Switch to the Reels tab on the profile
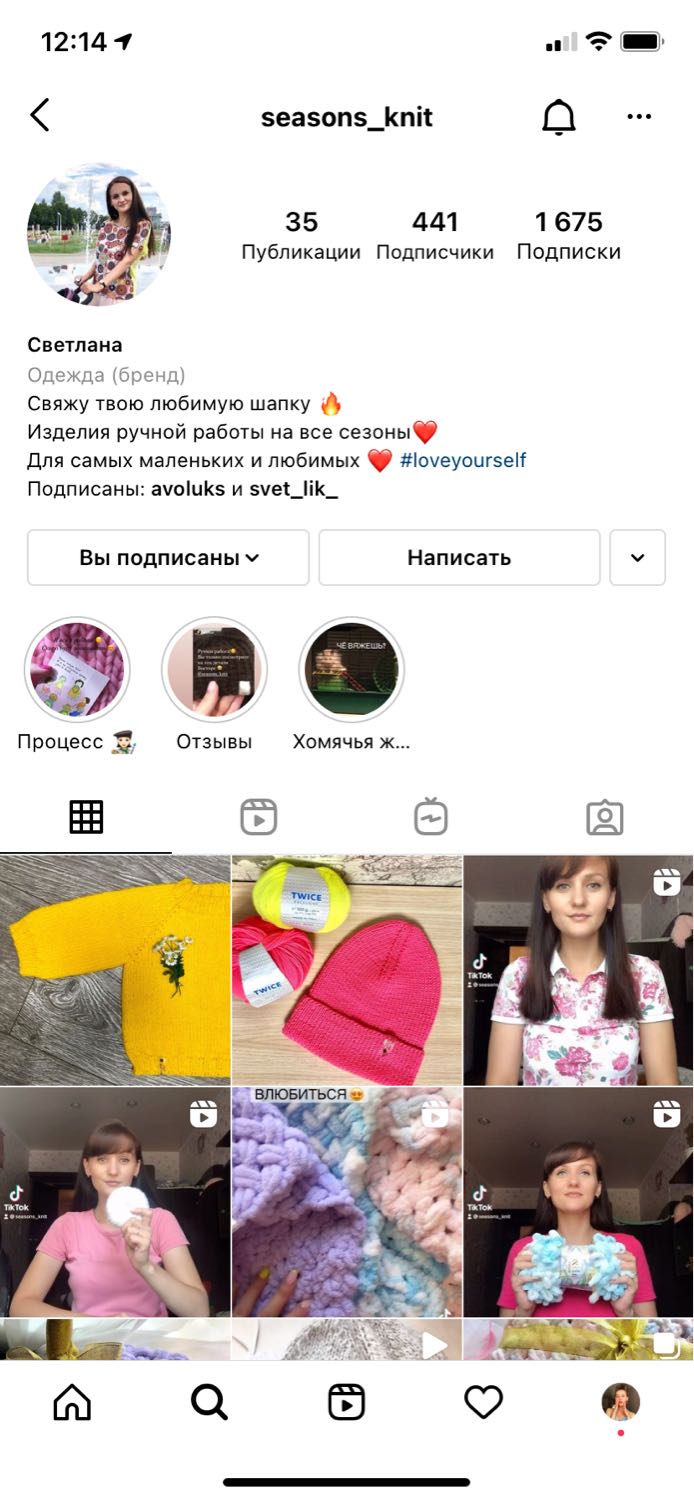The width and height of the screenshot is (694, 1500). (x=258, y=817)
